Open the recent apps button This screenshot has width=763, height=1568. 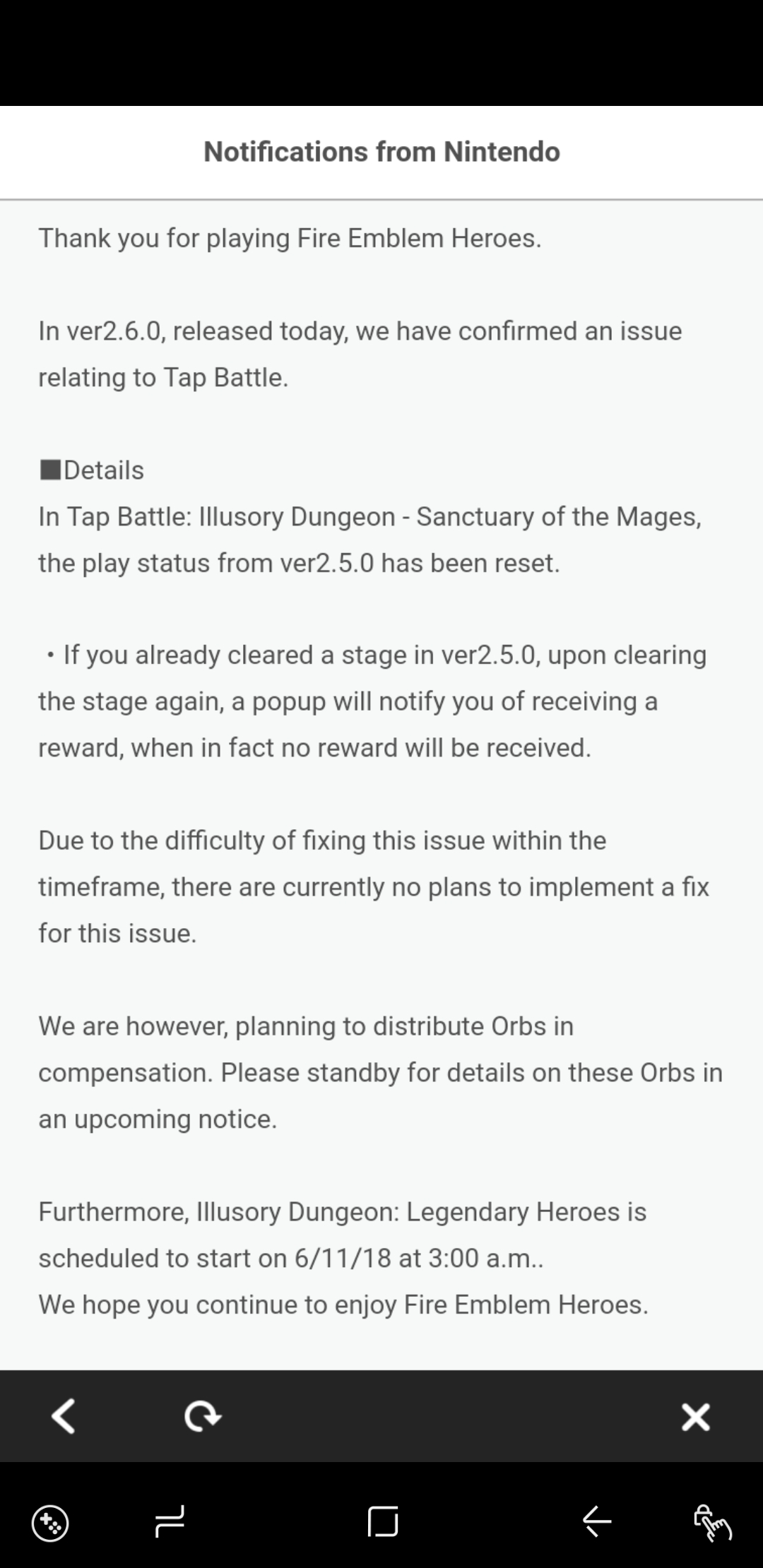(170, 1521)
